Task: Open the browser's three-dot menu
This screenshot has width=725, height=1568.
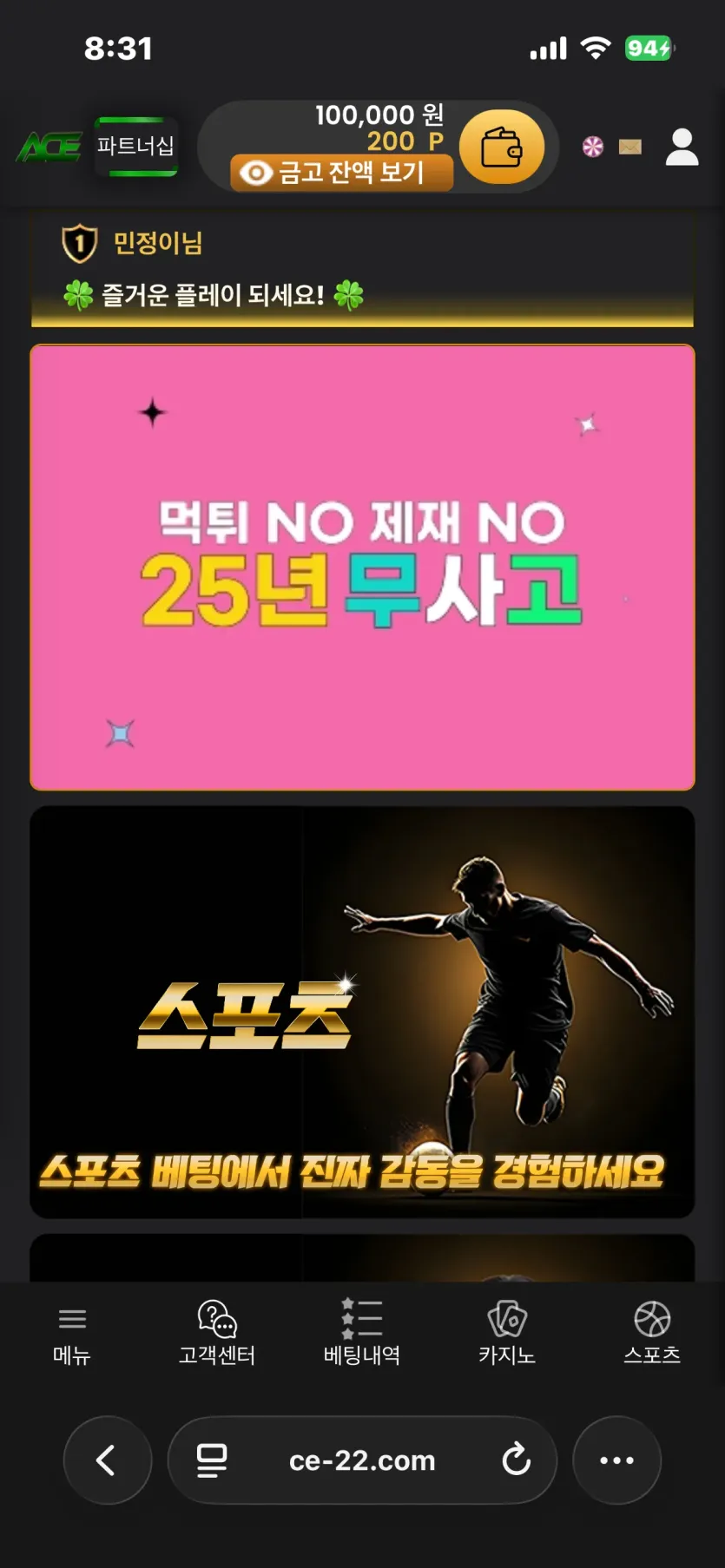Action: [616, 1460]
